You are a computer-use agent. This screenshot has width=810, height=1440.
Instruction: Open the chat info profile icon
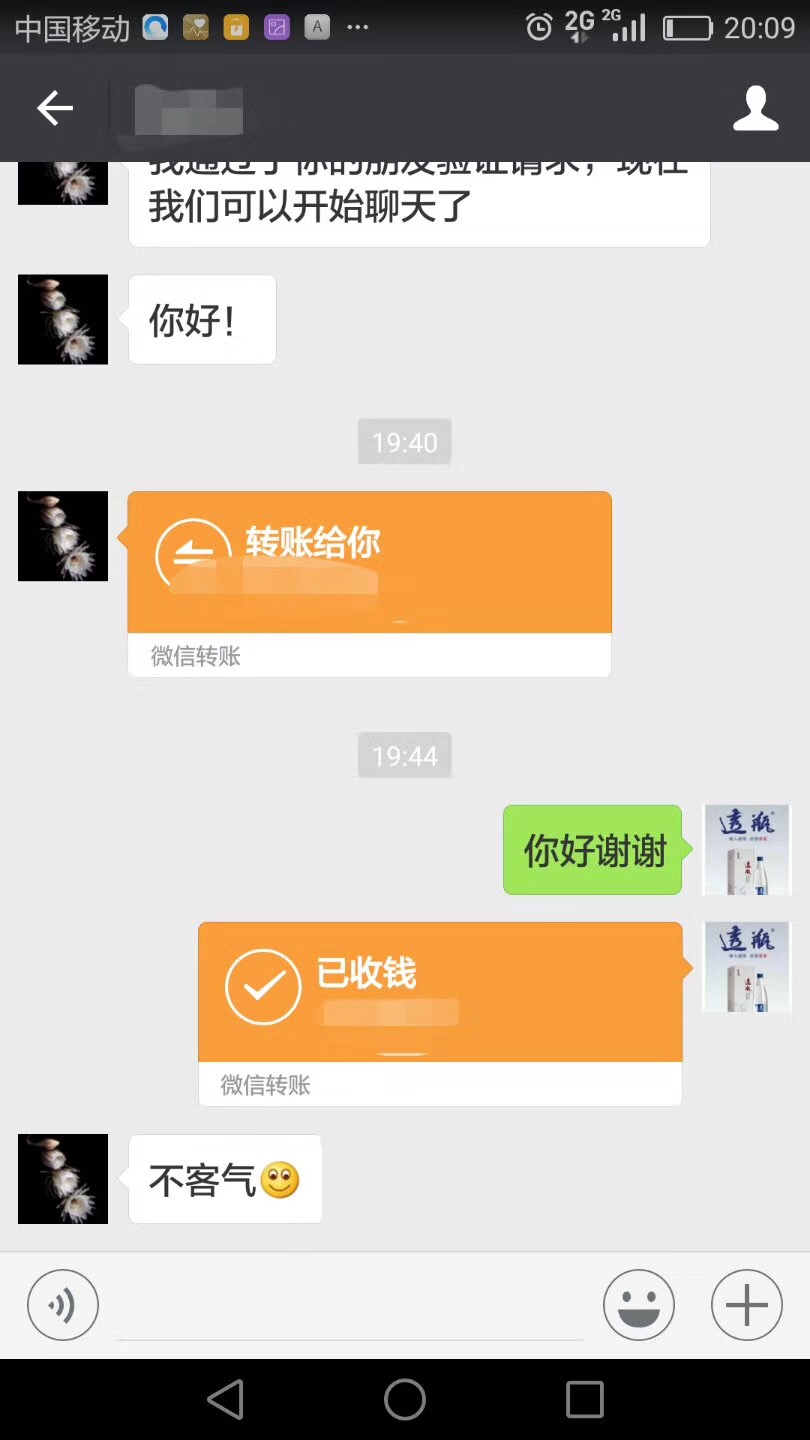(755, 108)
